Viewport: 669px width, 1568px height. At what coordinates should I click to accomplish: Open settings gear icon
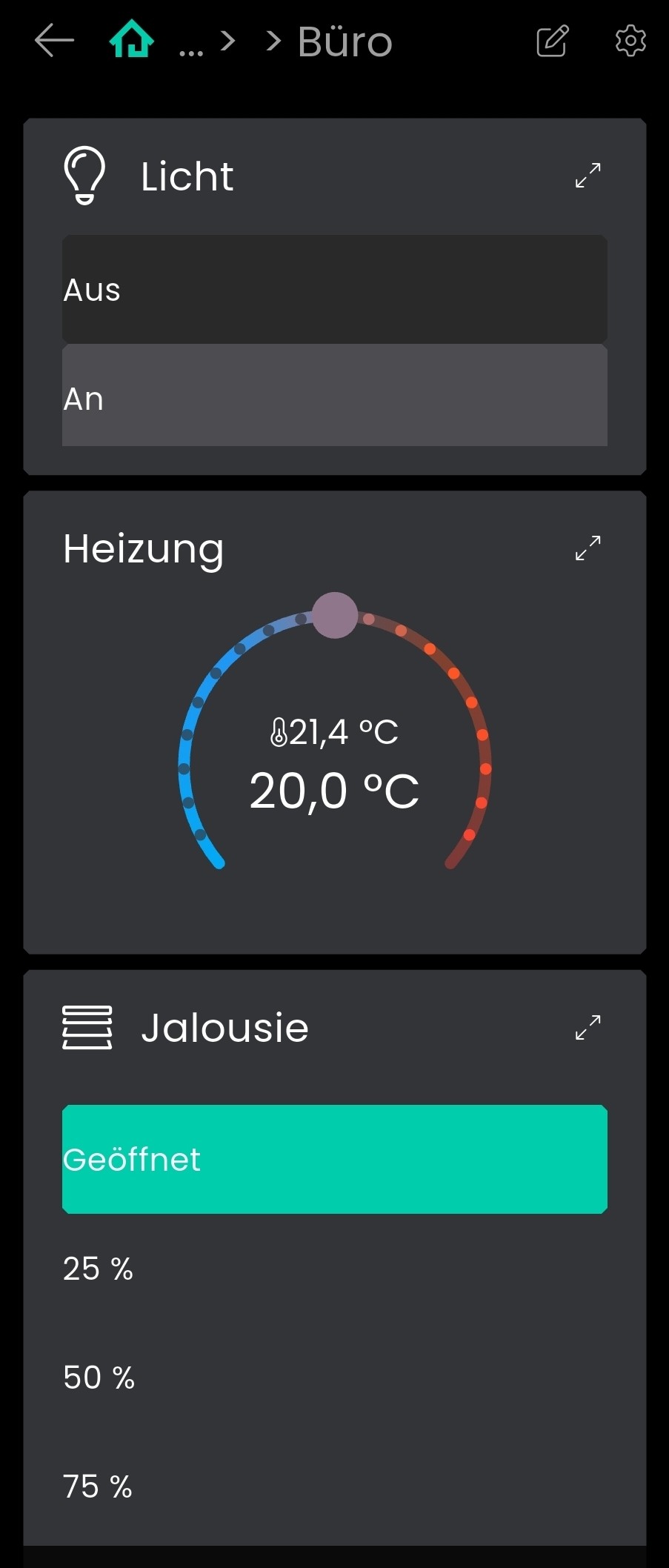pyautogui.click(x=630, y=41)
